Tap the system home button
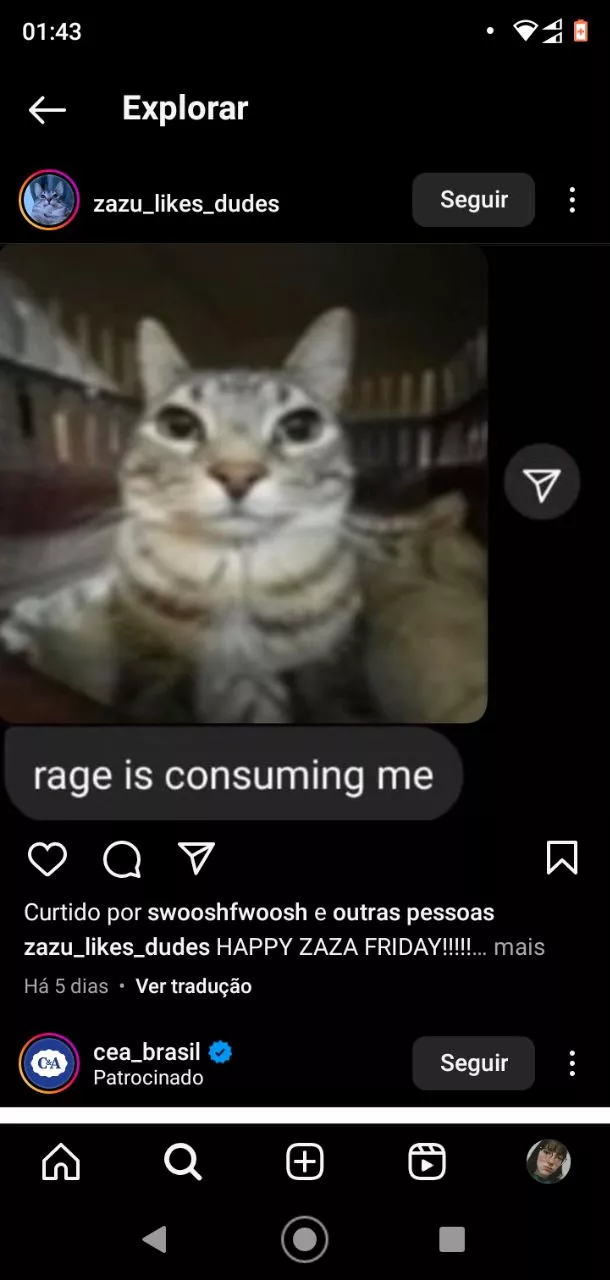The width and height of the screenshot is (610, 1280). 305,1240
